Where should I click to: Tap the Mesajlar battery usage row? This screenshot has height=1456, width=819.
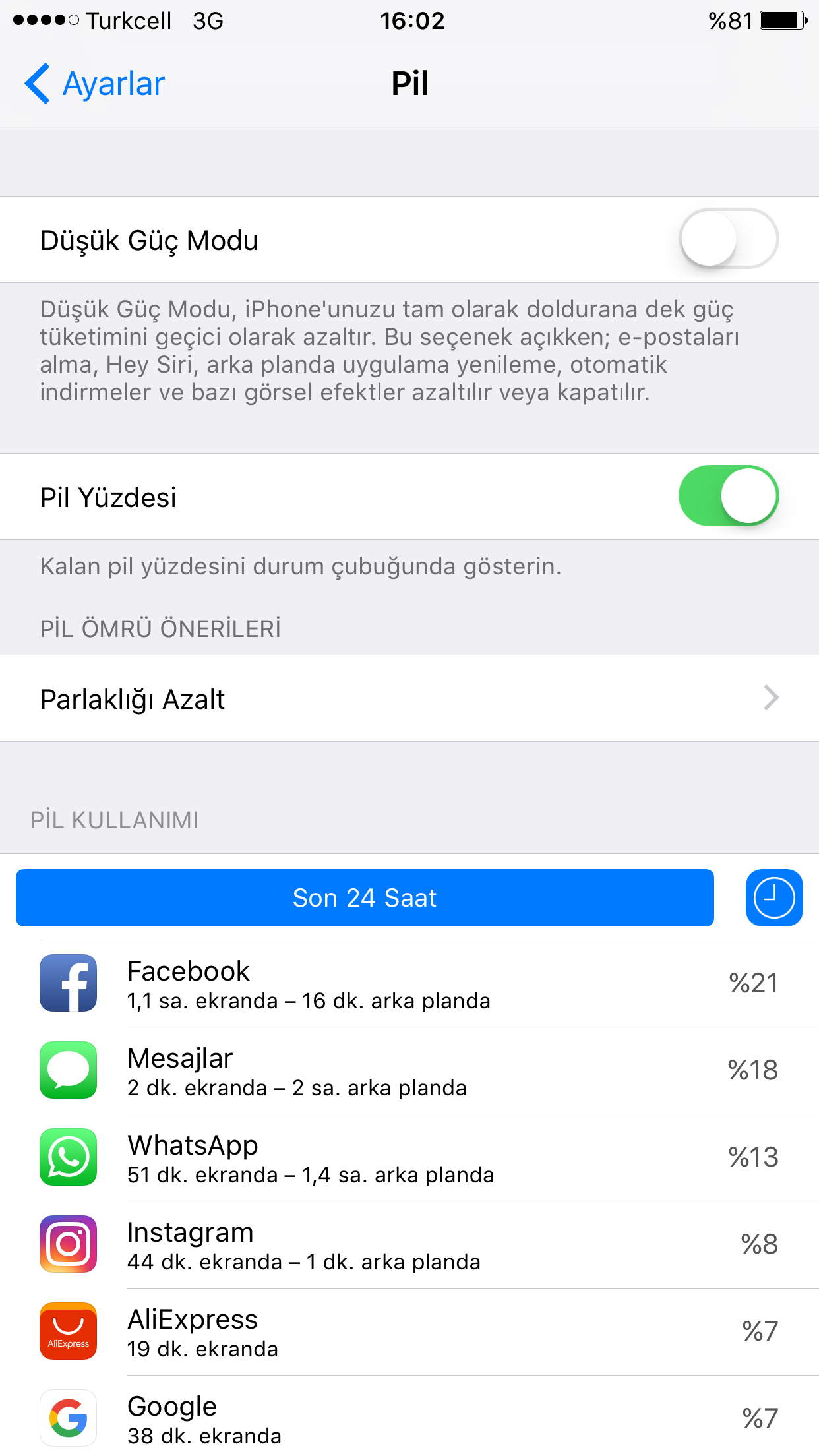pos(409,1070)
